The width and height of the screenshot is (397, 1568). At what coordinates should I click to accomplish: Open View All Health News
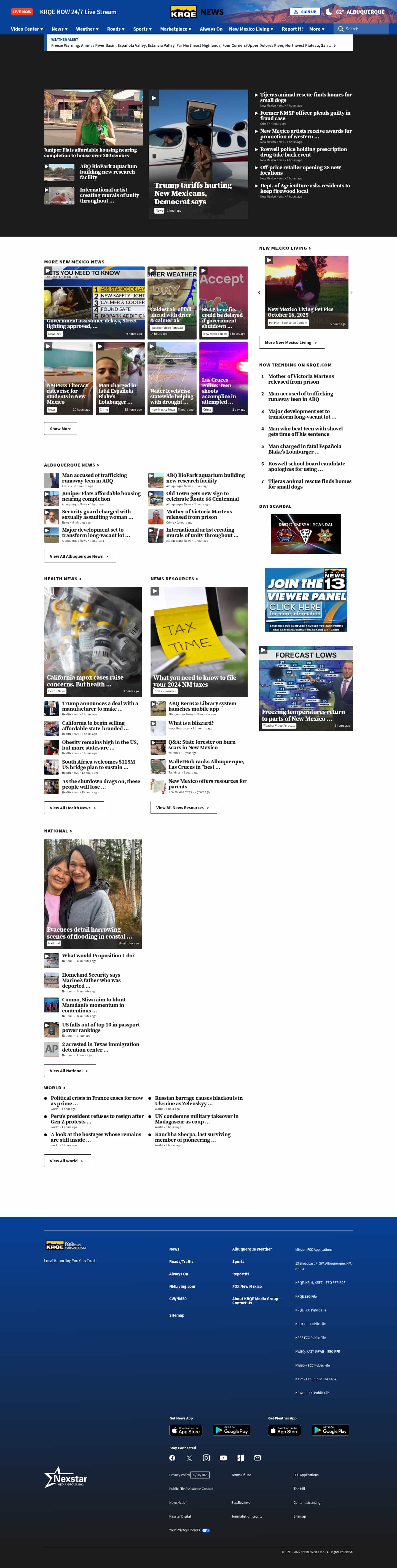[74, 808]
